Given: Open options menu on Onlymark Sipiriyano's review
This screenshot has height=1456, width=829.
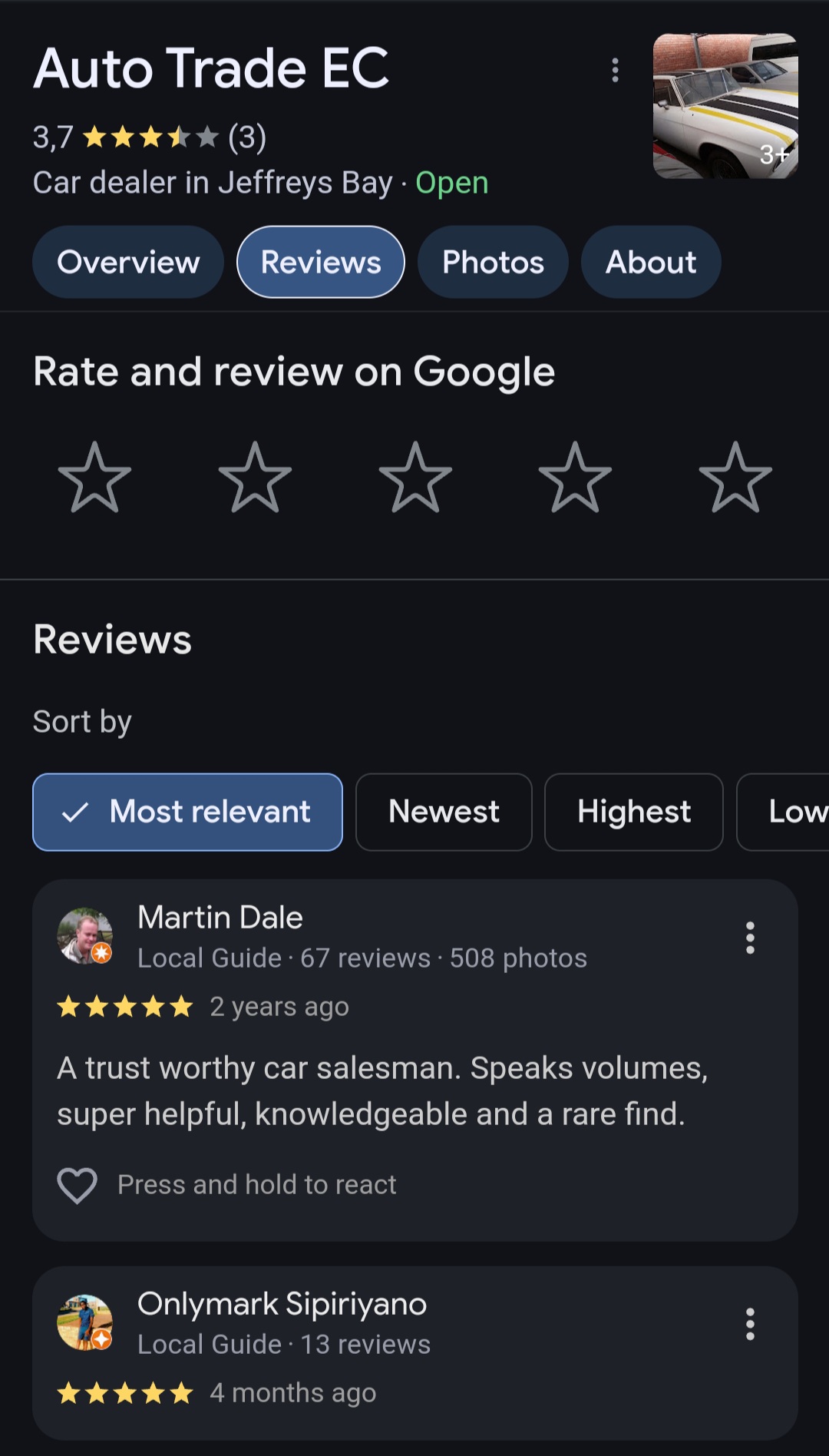Looking at the screenshot, I should [x=750, y=1324].
